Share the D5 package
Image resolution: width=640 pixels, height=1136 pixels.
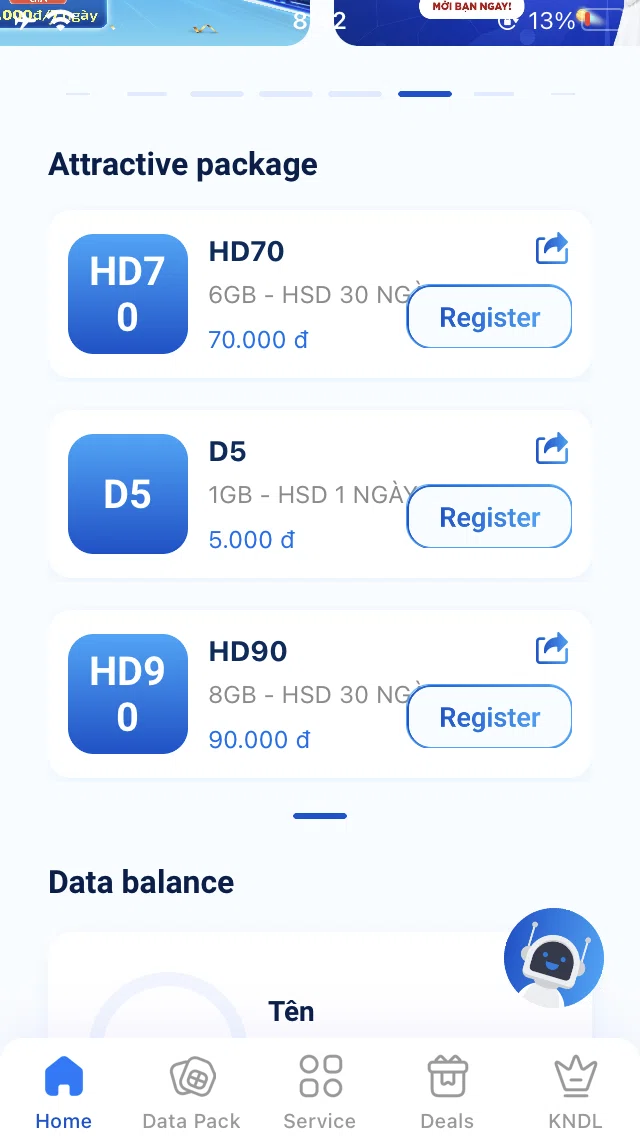pyautogui.click(x=552, y=448)
